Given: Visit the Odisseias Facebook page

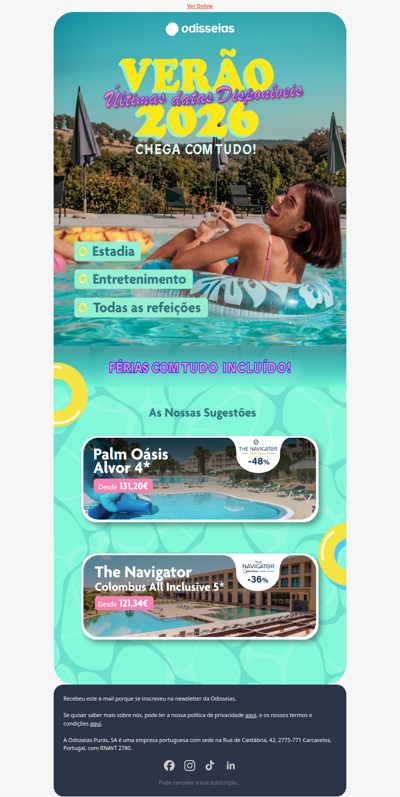Looking at the screenshot, I should pyautogui.click(x=169, y=765).
